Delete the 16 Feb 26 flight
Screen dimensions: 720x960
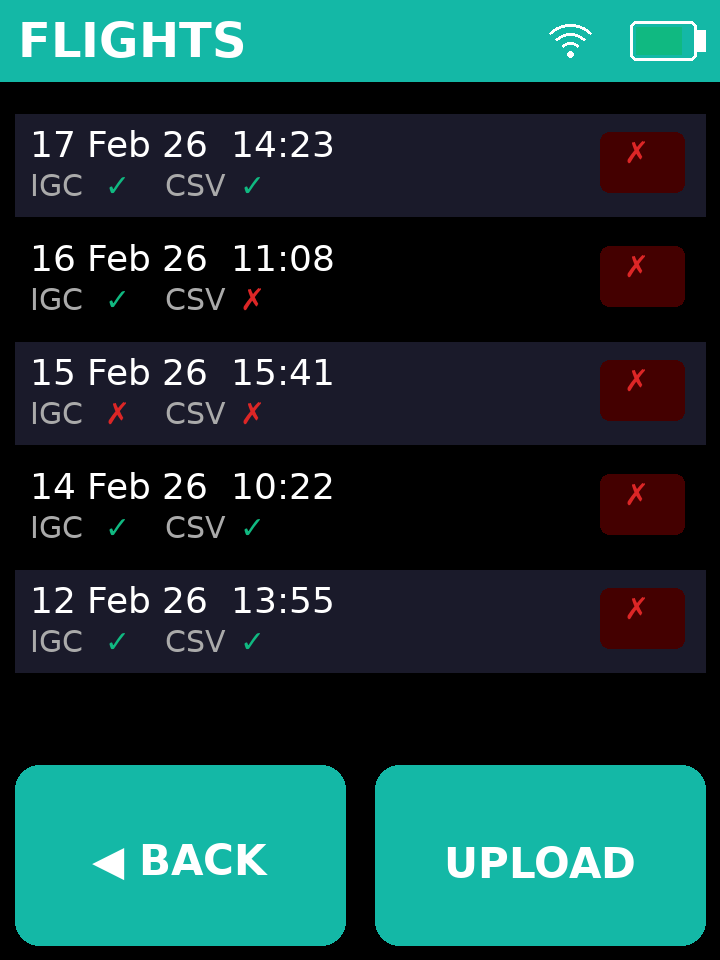coord(642,276)
